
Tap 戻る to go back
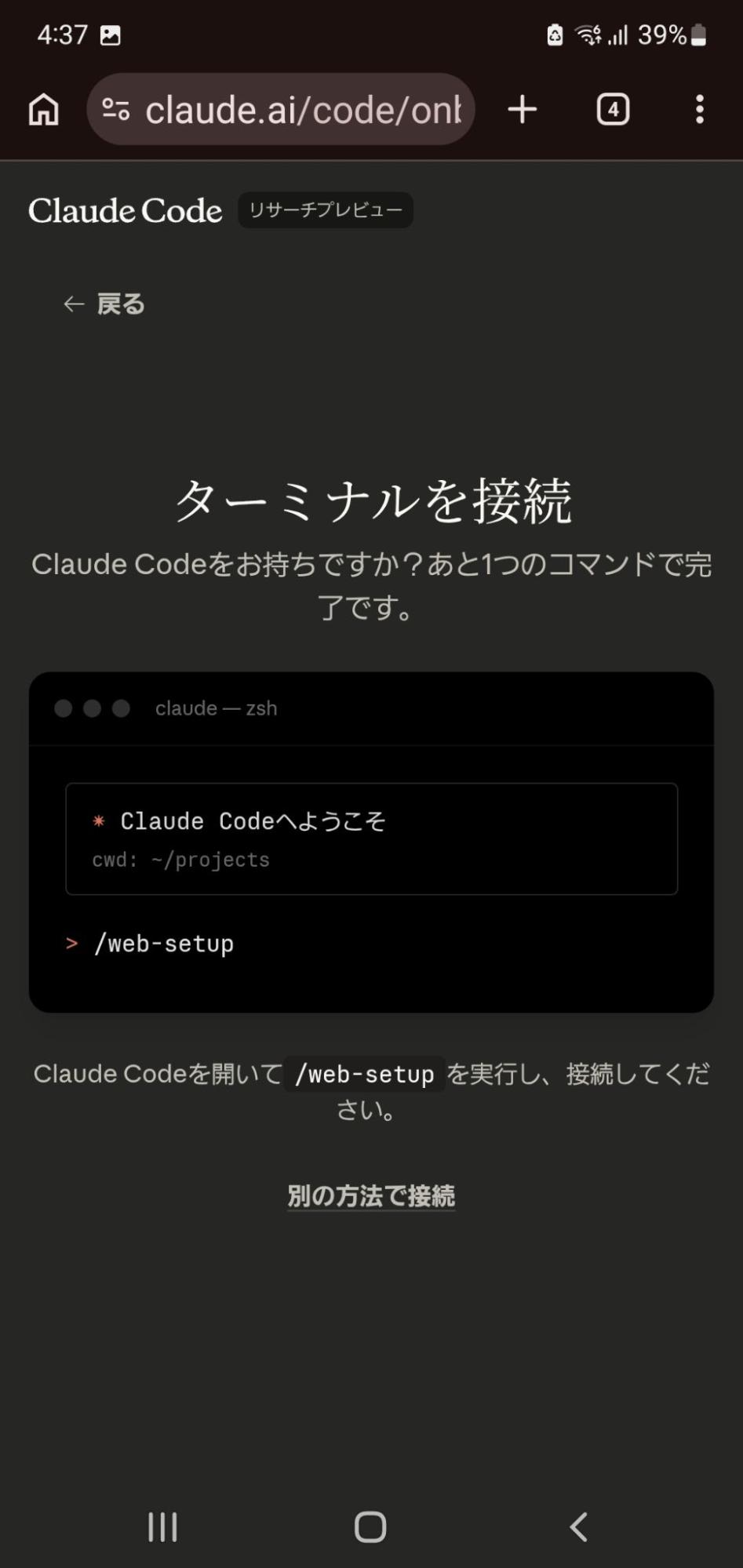[103, 303]
